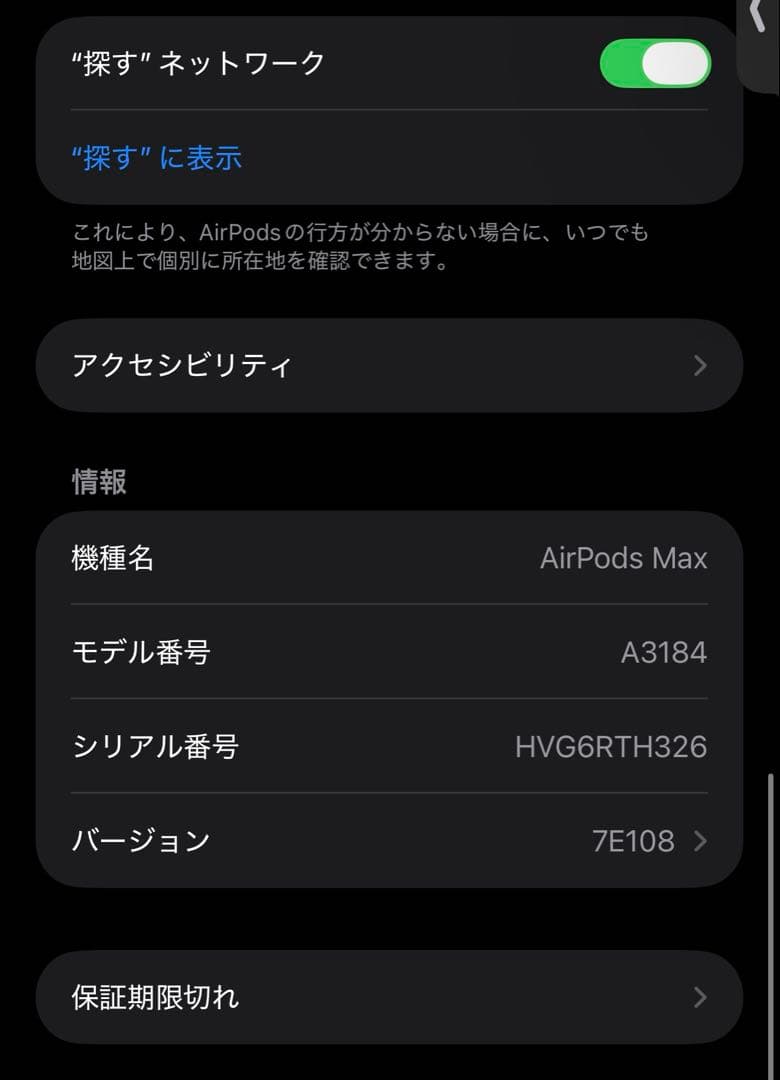Tap the chevron next to 保証期限切れ
The width and height of the screenshot is (780, 1080).
point(701,996)
